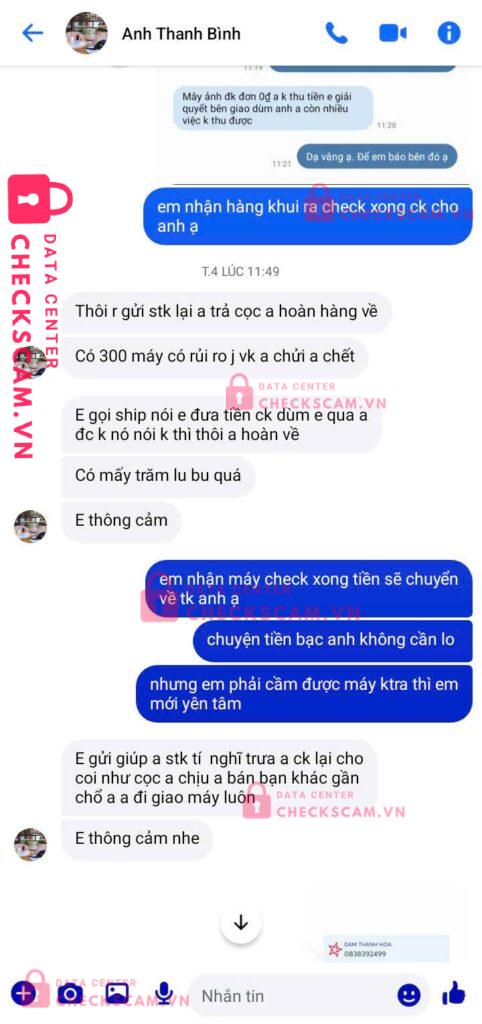
Task: Open the emoji picker in message field
Action: (409, 995)
